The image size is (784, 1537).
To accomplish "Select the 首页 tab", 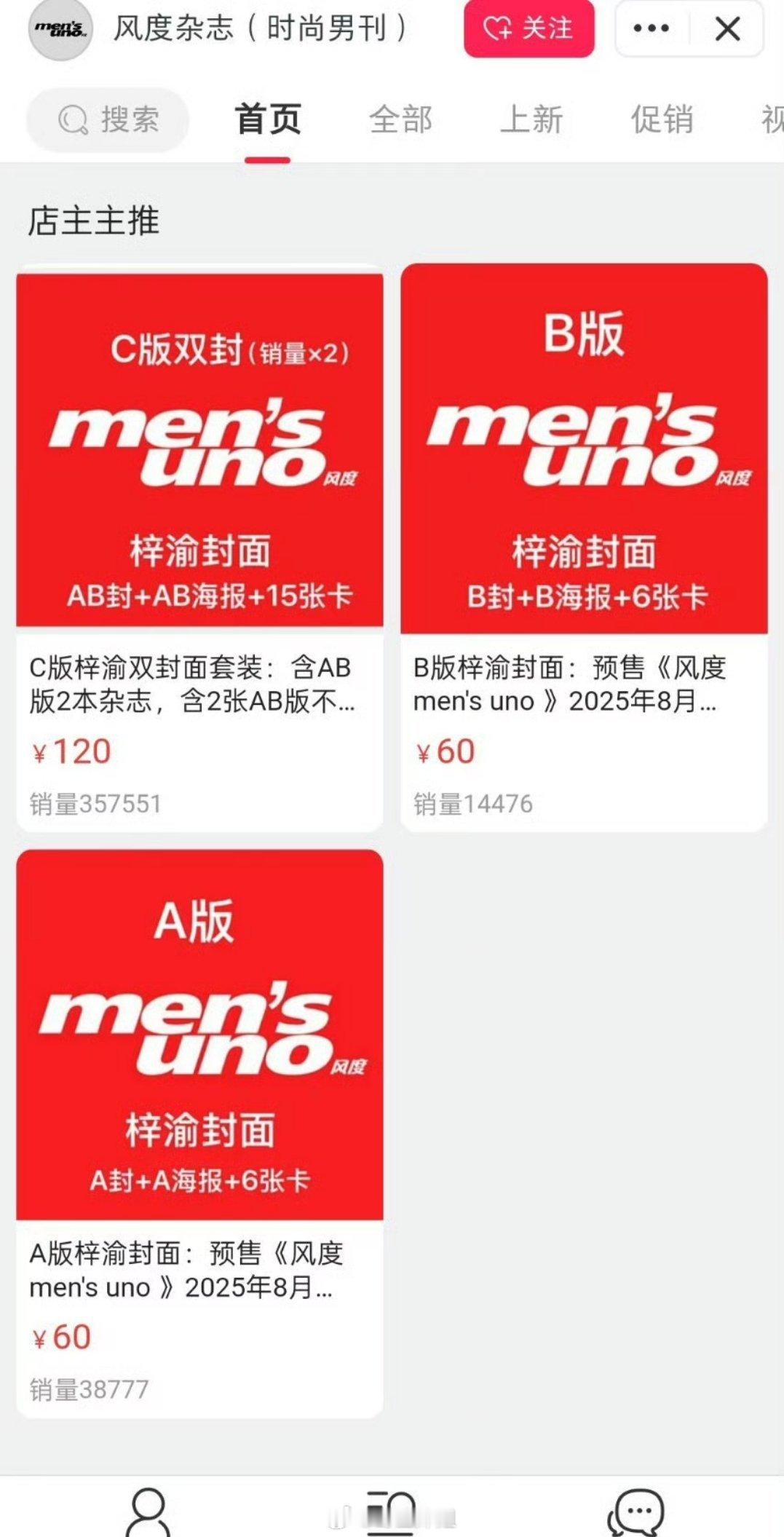I will pyautogui.click(x=268, y=119).
